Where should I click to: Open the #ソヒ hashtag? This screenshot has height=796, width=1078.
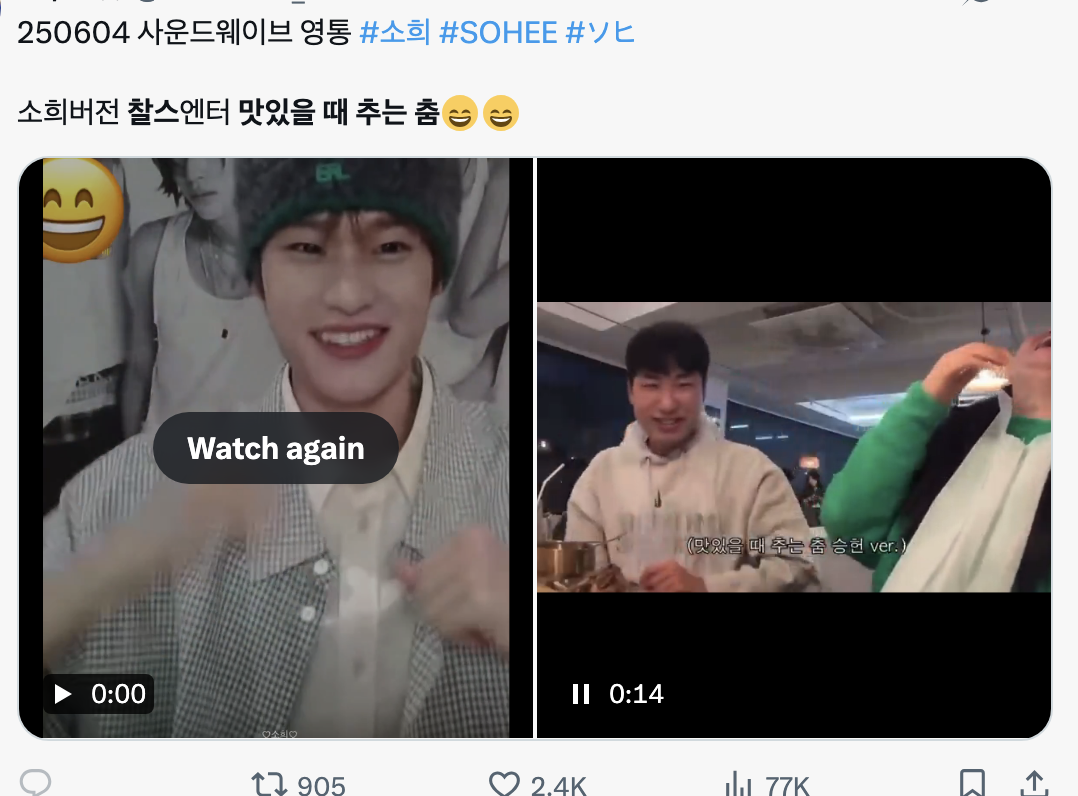600,32
